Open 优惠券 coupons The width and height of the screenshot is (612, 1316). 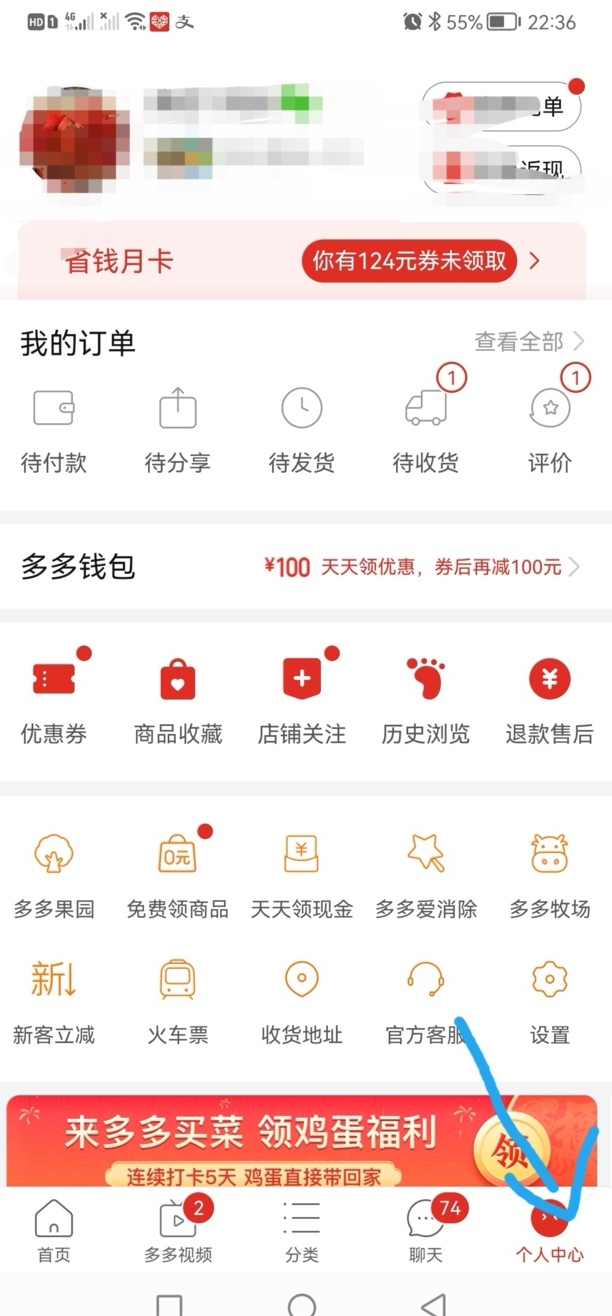54,700
